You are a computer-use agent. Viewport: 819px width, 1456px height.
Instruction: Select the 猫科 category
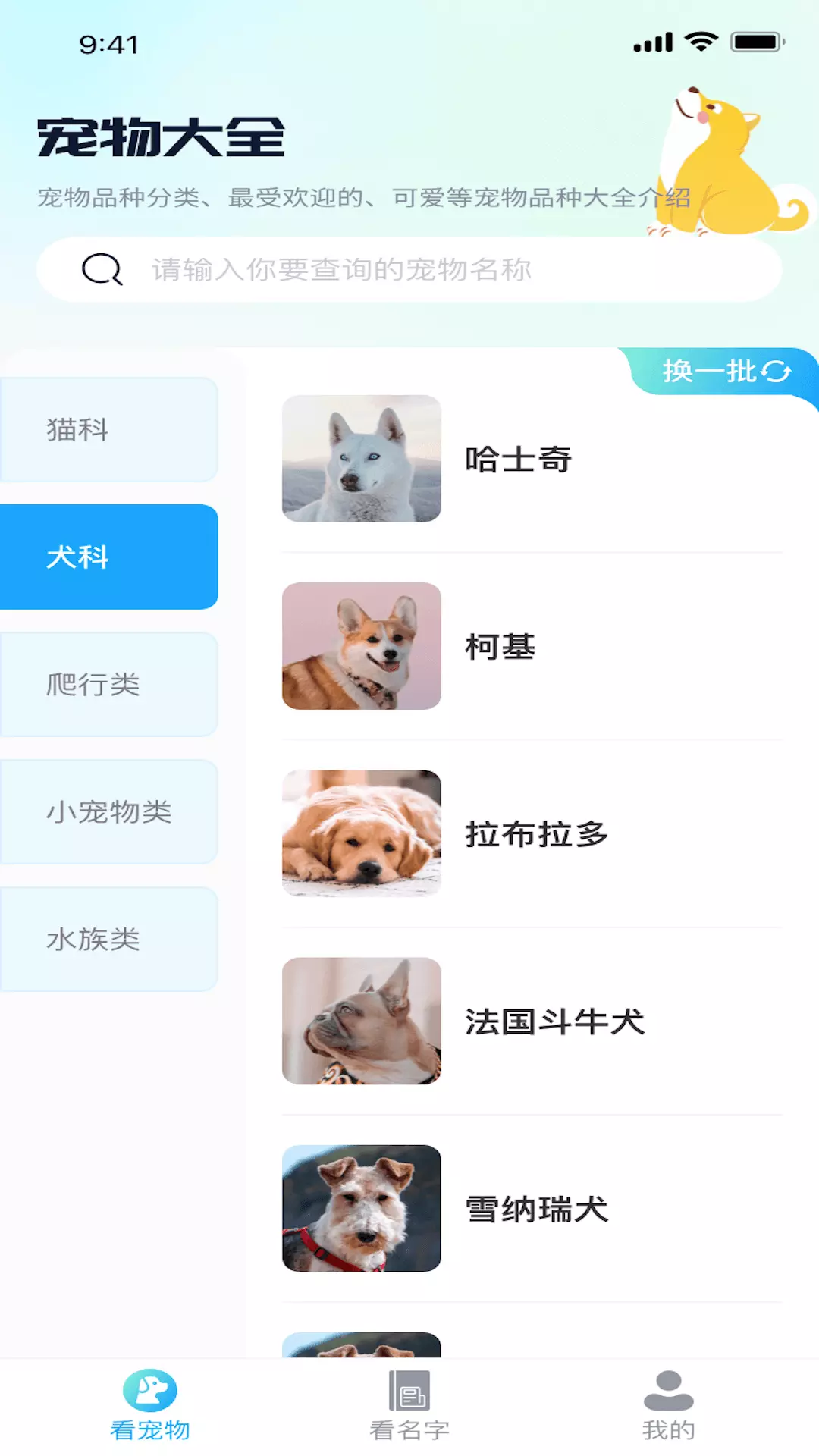(x=108, y=429)
